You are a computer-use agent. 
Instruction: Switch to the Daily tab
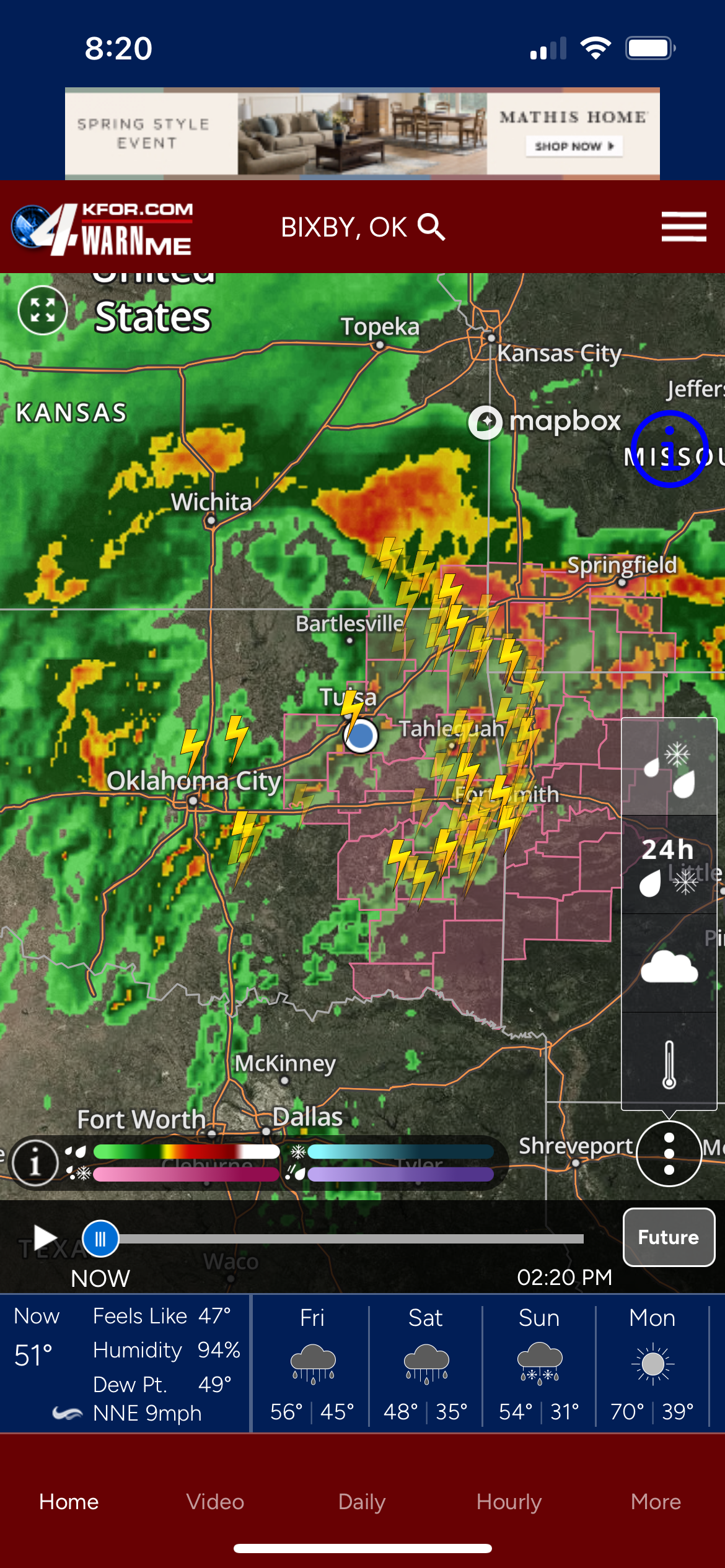click(x=362, y=1502)
